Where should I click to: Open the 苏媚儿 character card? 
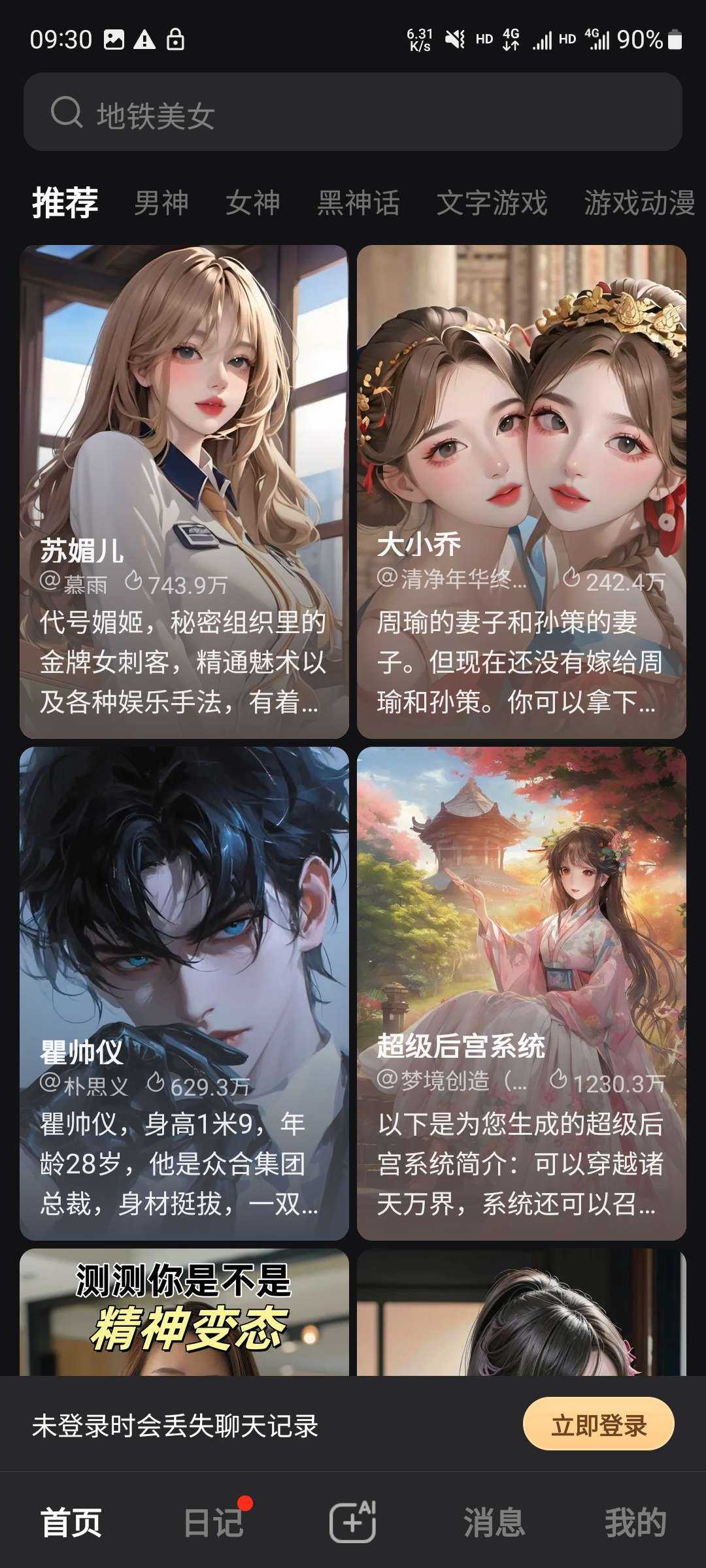click(184, 491)
